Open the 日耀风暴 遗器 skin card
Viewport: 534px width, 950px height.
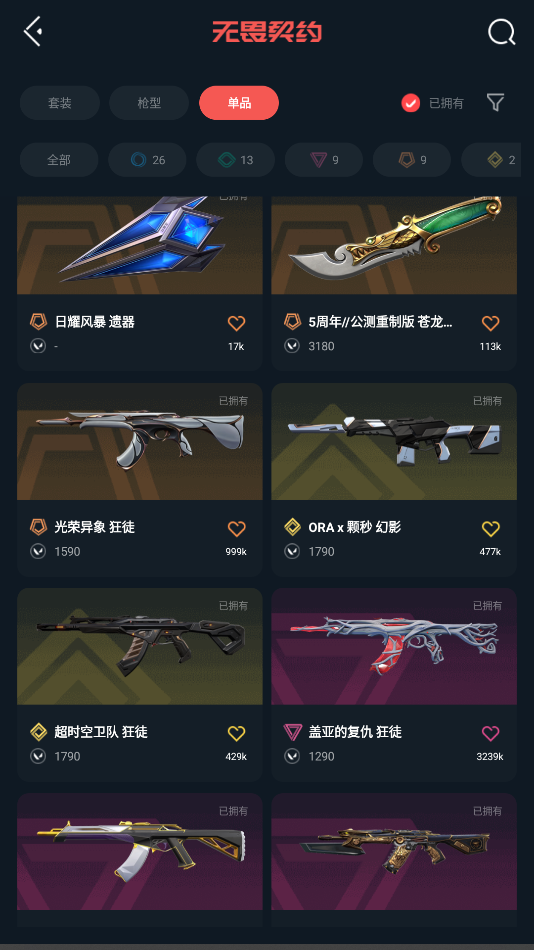pyautogui.click(x=140, y=283)
